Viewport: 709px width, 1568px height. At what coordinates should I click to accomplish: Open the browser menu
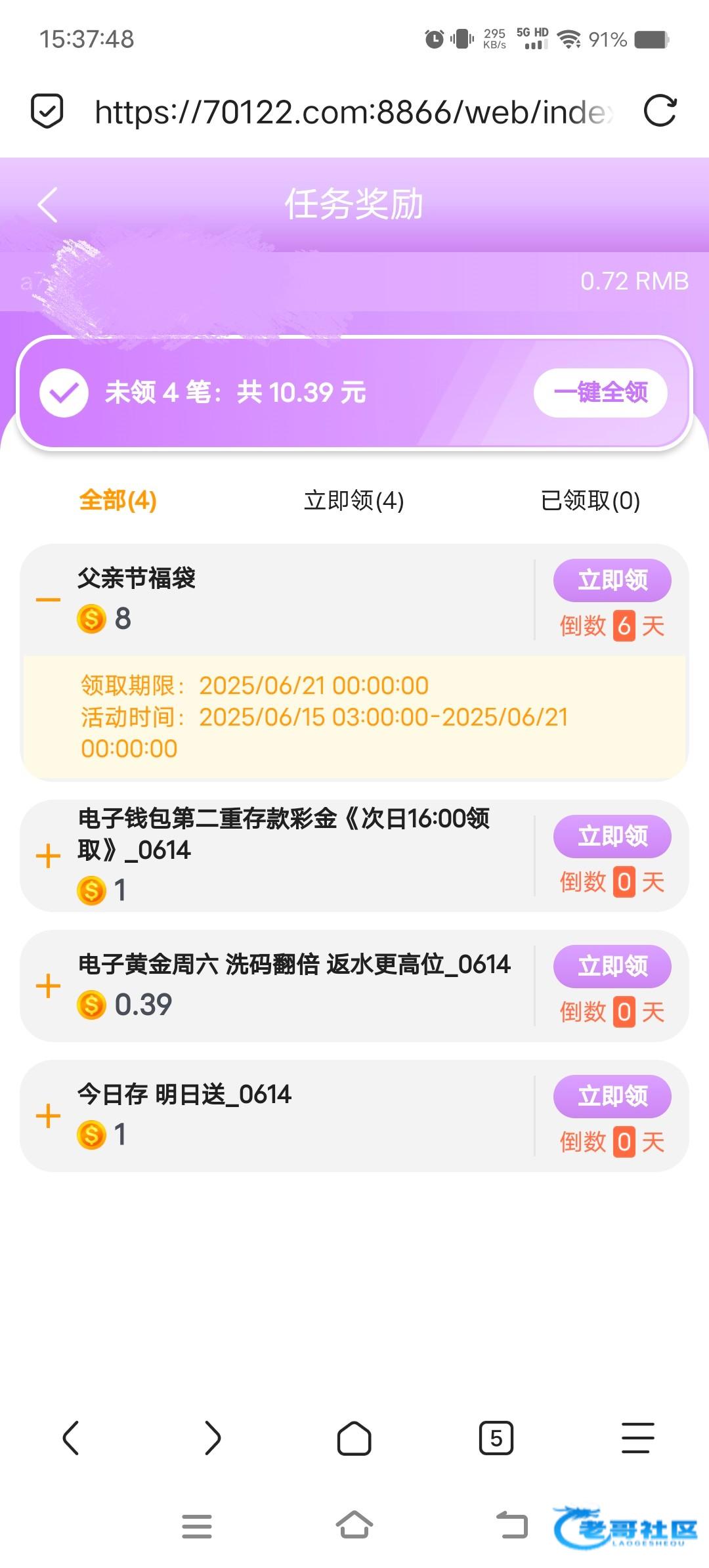click(x=638, y=1438)
